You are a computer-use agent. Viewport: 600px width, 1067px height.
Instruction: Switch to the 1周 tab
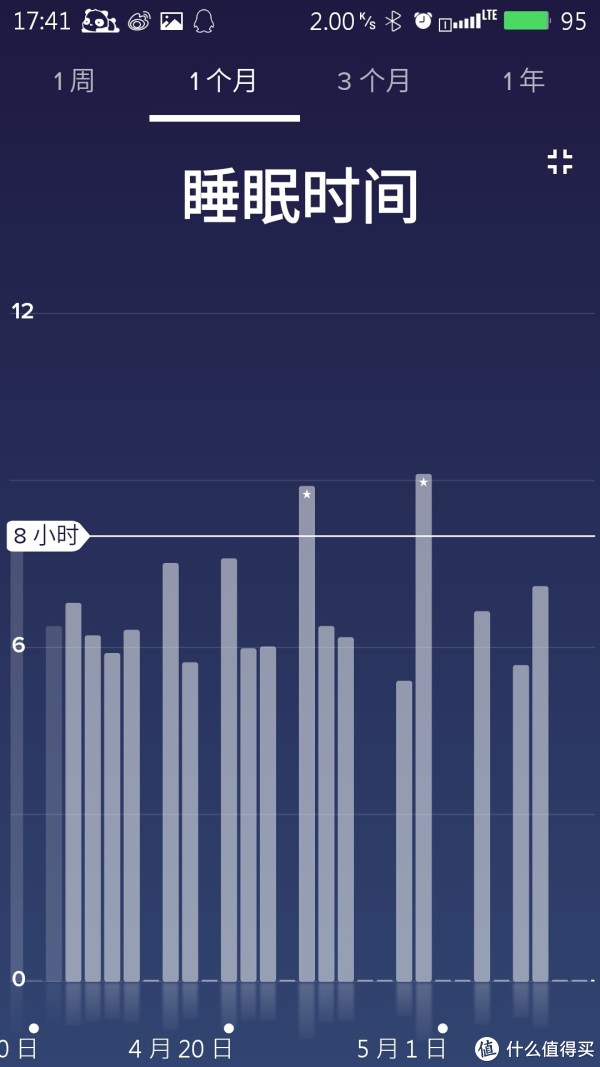pos(74,82)
